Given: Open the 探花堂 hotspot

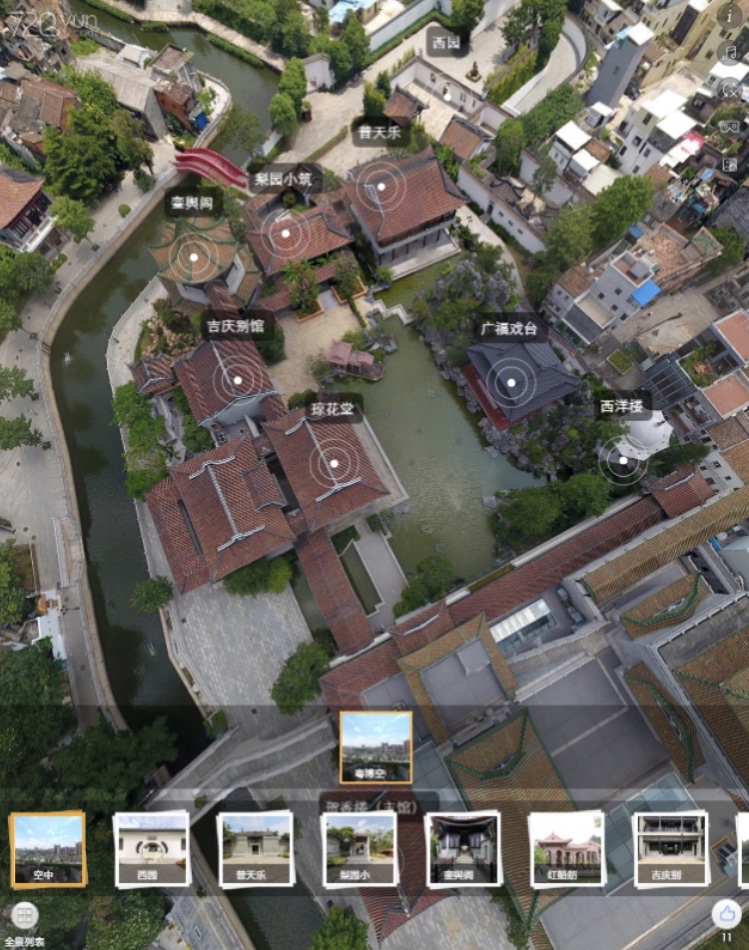Looking at the screenshot, I should [x=331, y=462].
